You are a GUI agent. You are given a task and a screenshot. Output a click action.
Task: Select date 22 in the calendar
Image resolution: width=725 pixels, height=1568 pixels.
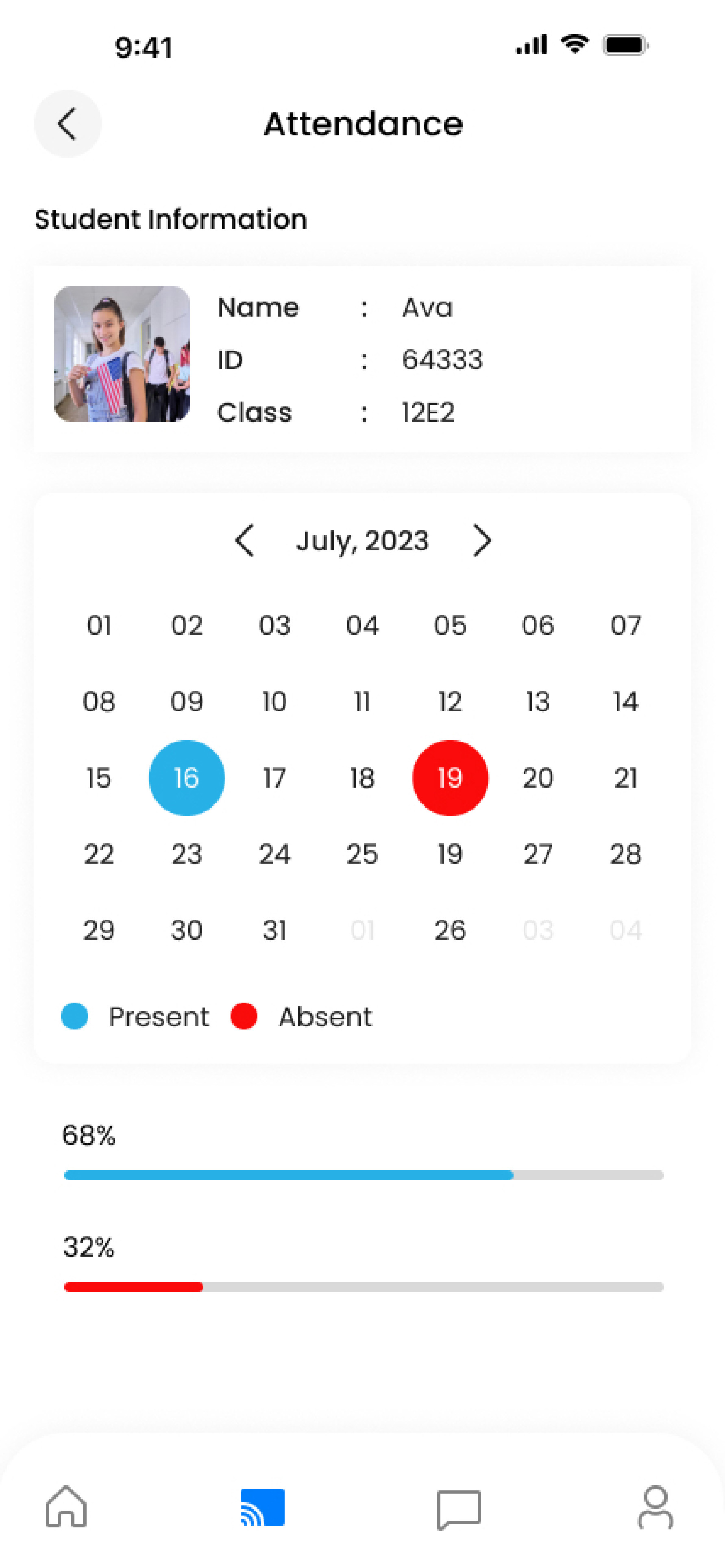(99, 853)
